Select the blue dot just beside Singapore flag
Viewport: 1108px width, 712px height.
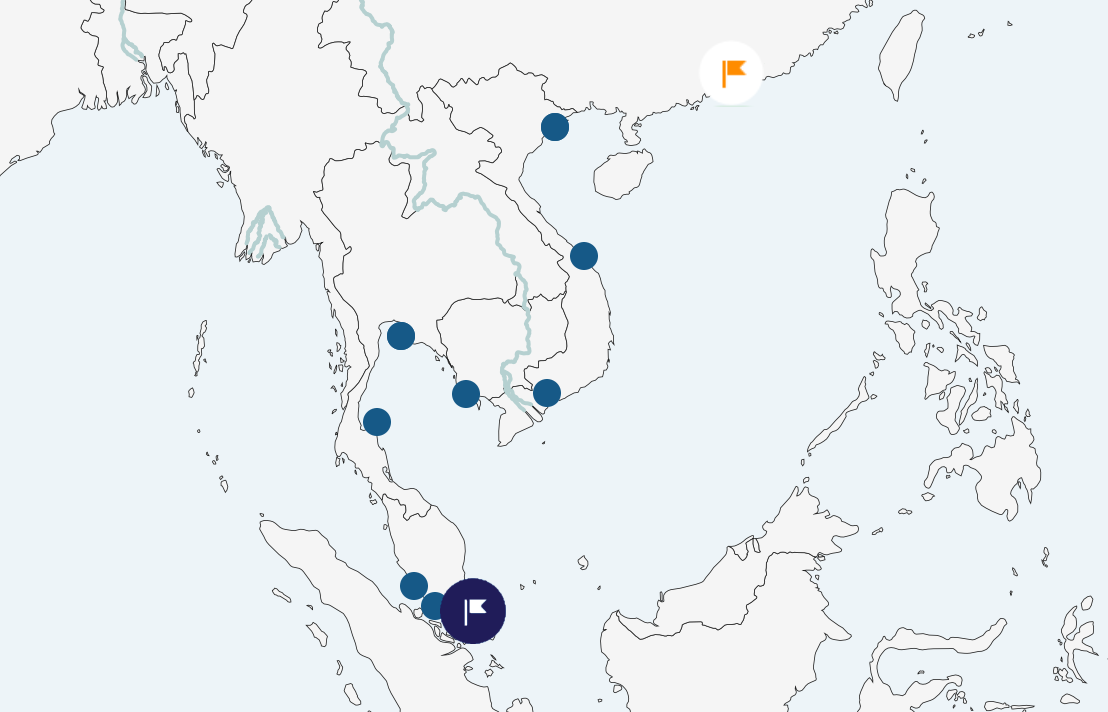click(433, 606)
